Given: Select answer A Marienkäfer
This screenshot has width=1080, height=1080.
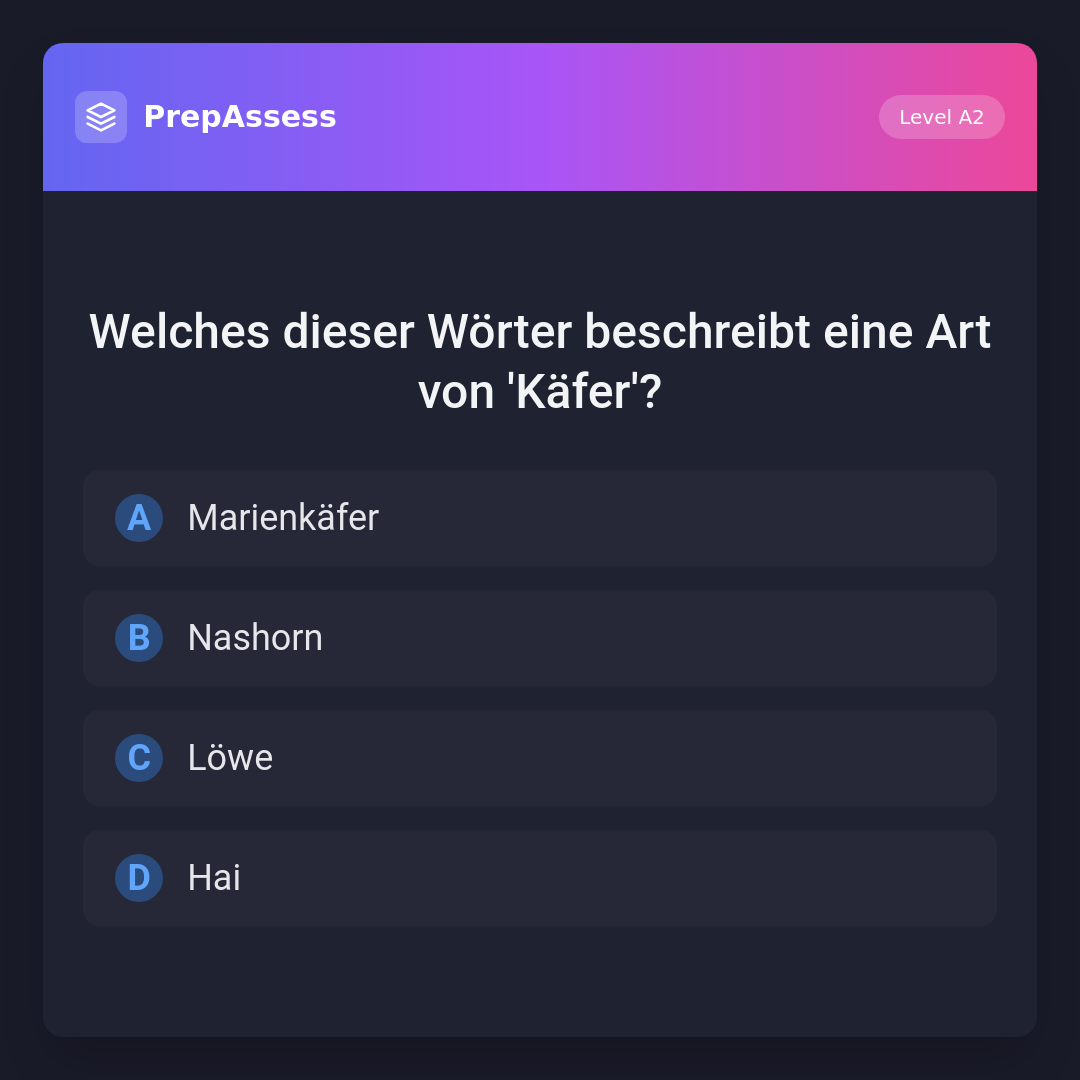Looking at the screenshot, I should click(539, 518).
